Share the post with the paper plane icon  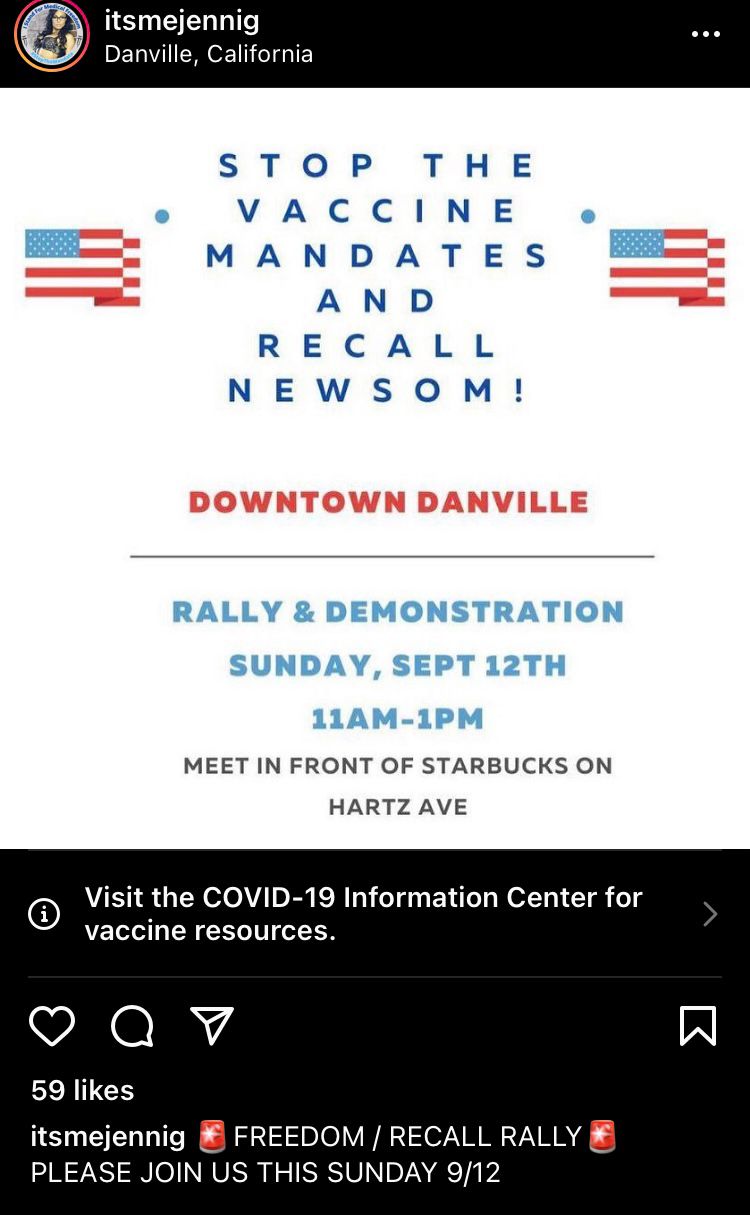[x=212, y=1025]
